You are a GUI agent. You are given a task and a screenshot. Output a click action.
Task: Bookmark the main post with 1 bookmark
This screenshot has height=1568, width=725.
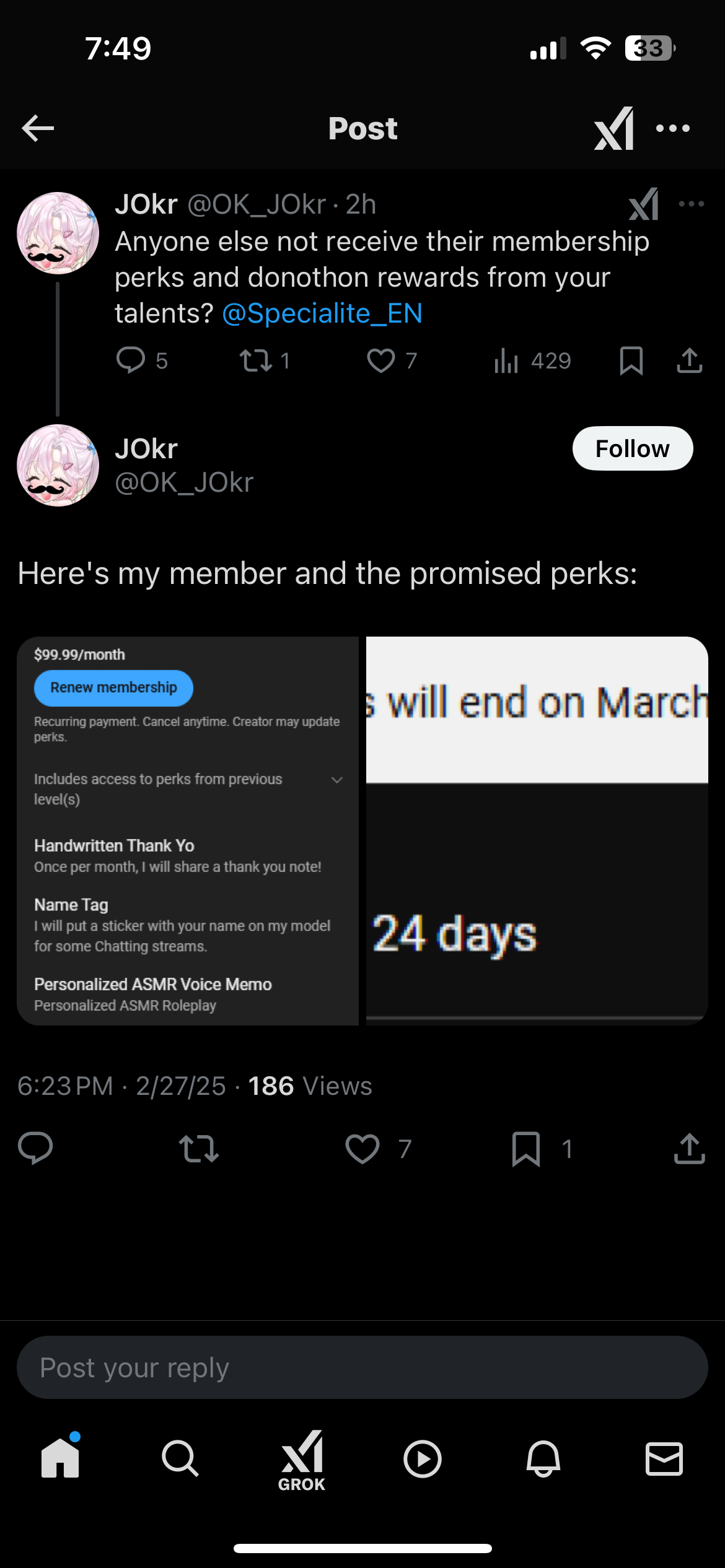pyautogui.click(x=526, y=1149)
